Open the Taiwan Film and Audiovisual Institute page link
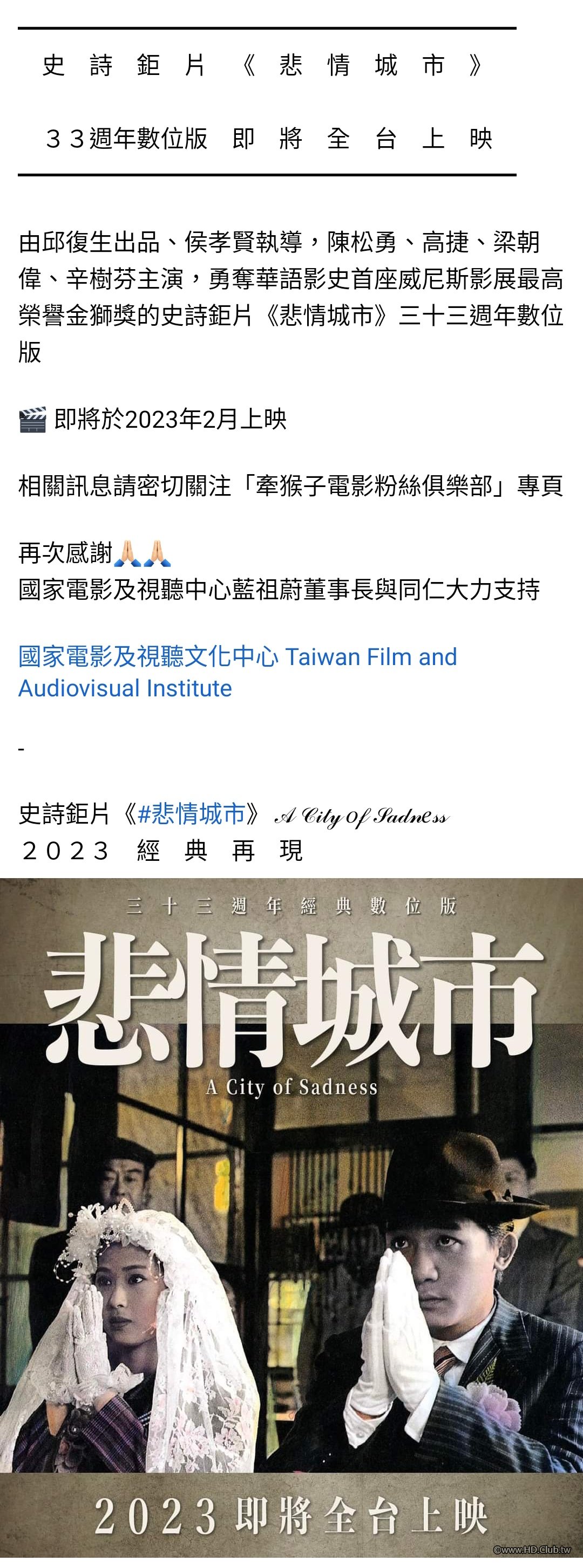Viewport: 583px width, 1568px height. point(238,658)
